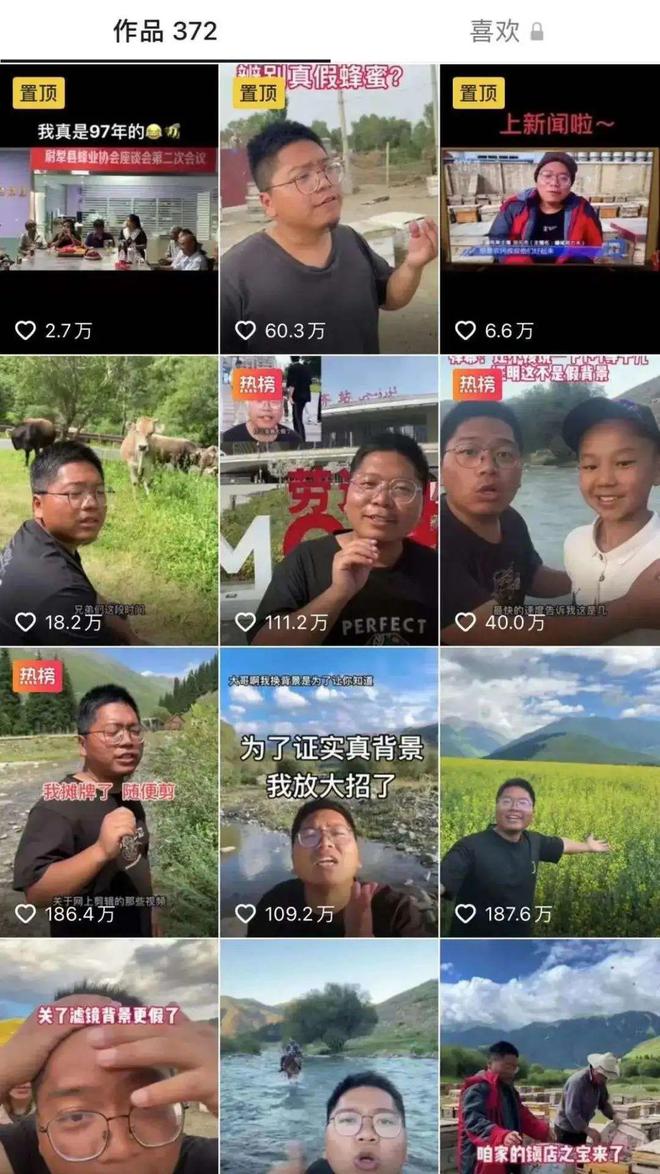Open pinned video with 60.3万 likes
This screenshot has height=1174, width=660.
[x=329, y=210]
